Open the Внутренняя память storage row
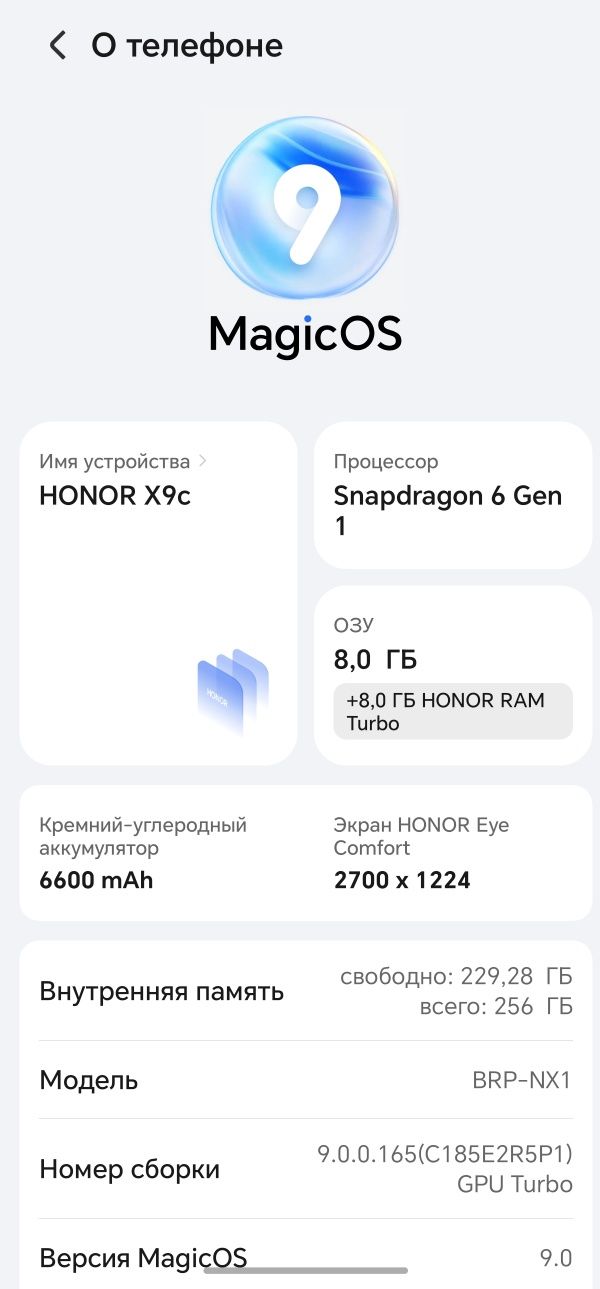Screen dimensions: 600x1289 (305, 992)
